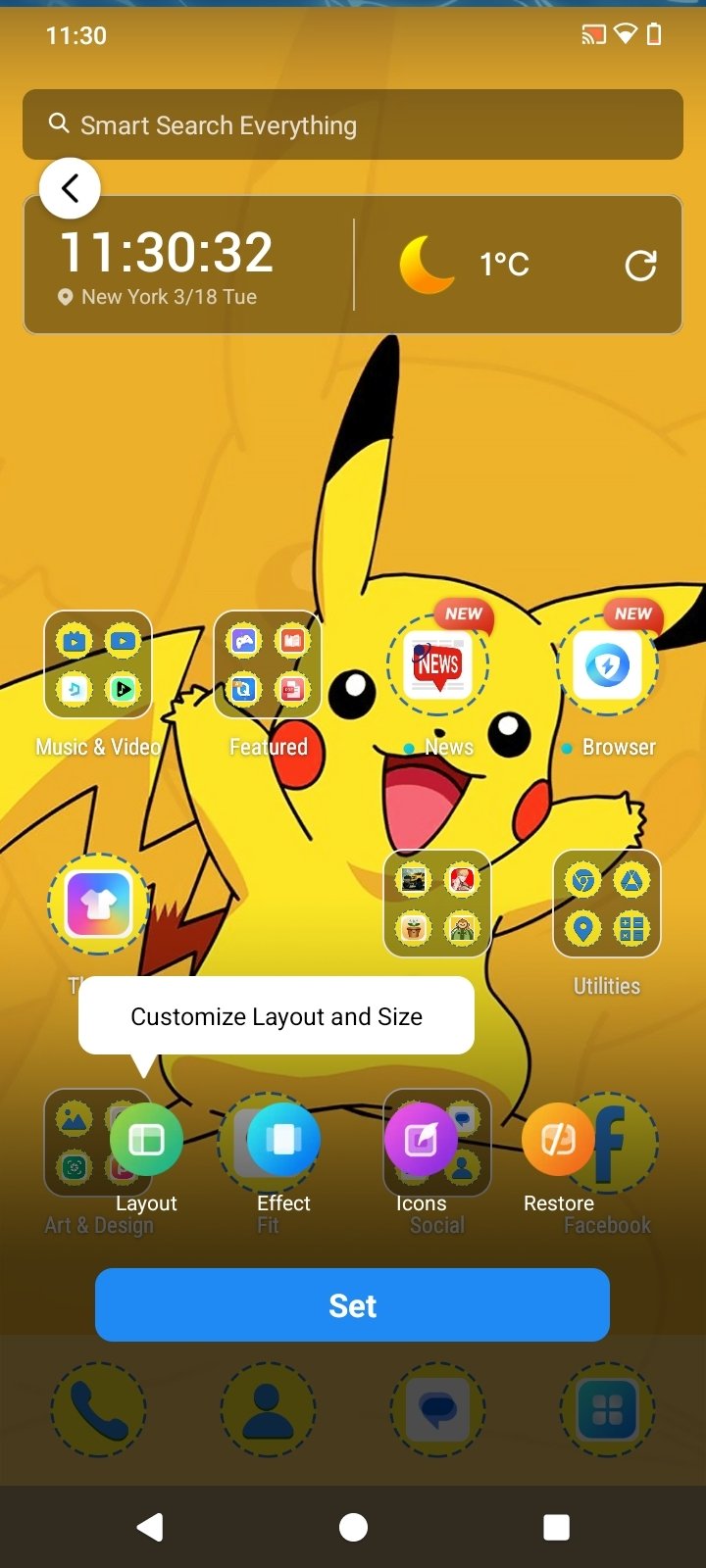Open the Icons customization option
The height and width of the screenshot is (1568, 706).
pos(421,1140)
